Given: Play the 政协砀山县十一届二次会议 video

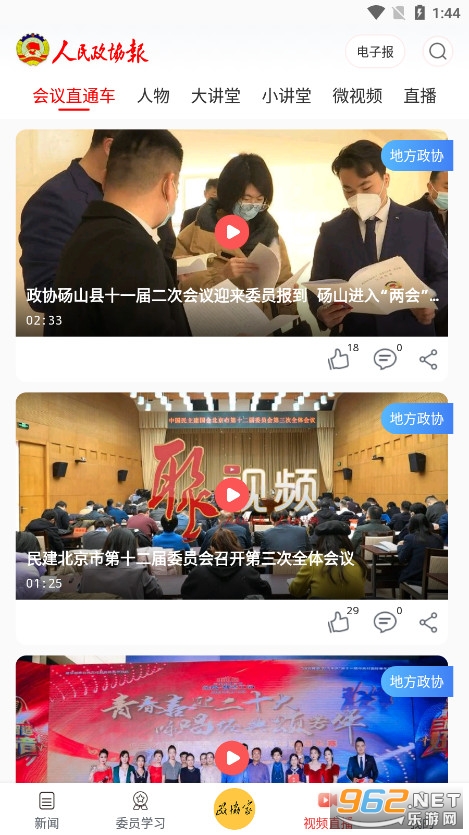Looking at the screenshot, I should 232,232.
